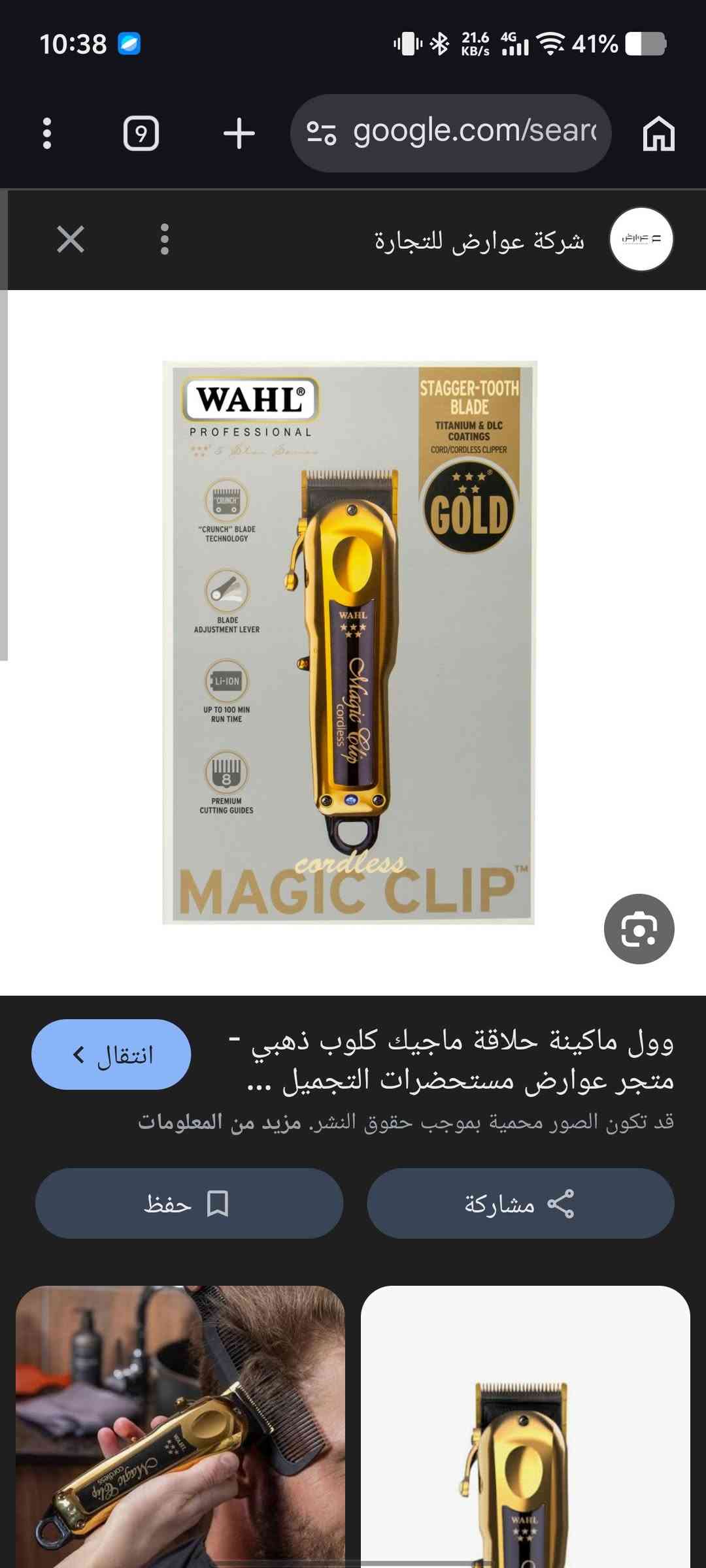Viewport: 706px width, 1568px height.
Task: Share the image with مشاركة
Action: pyautogui.click(x=520, y=1203)
